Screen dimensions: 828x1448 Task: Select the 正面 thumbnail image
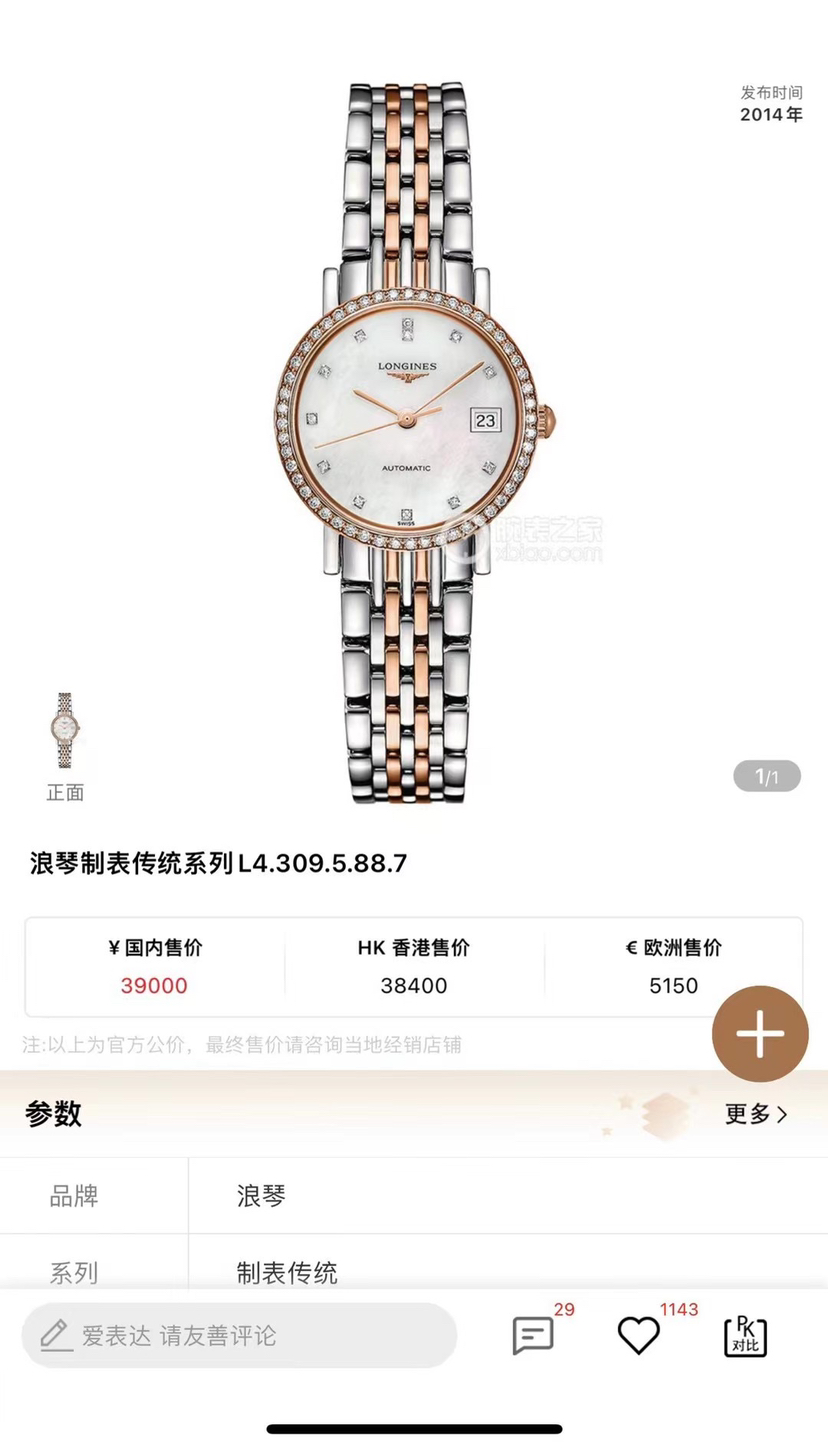(x=65, y=731)
